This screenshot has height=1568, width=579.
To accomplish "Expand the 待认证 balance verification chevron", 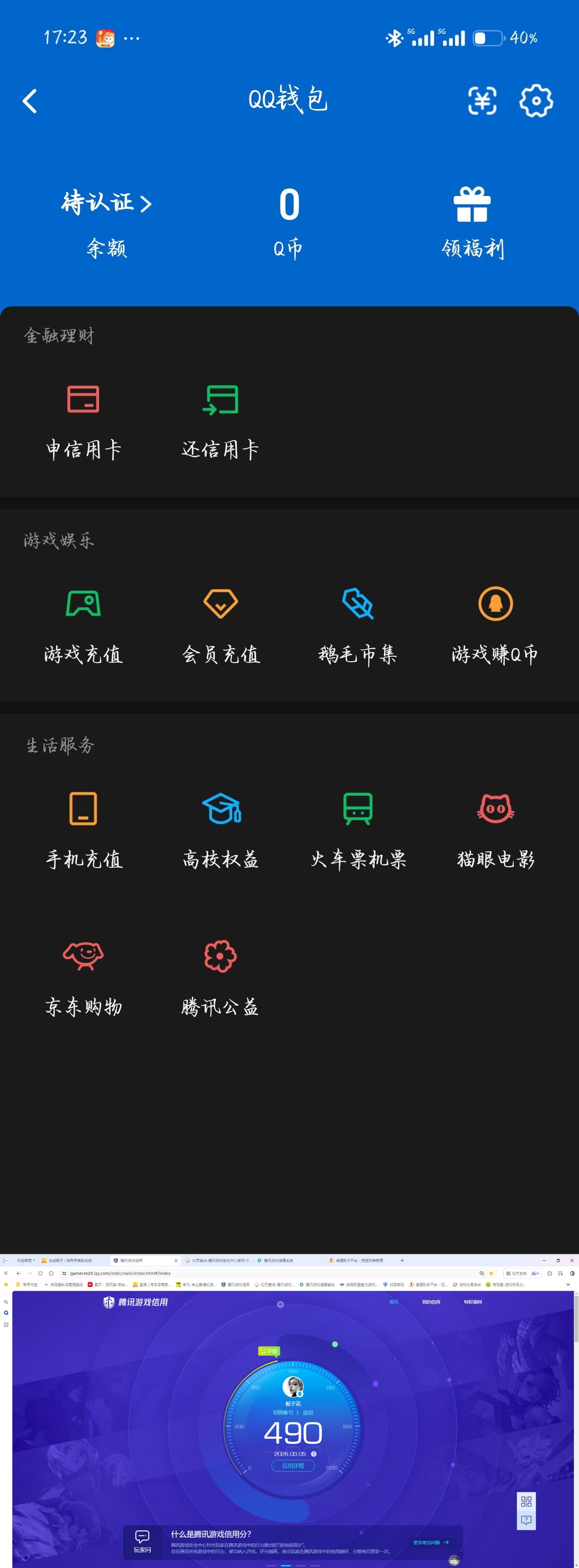I will point(146,203).
